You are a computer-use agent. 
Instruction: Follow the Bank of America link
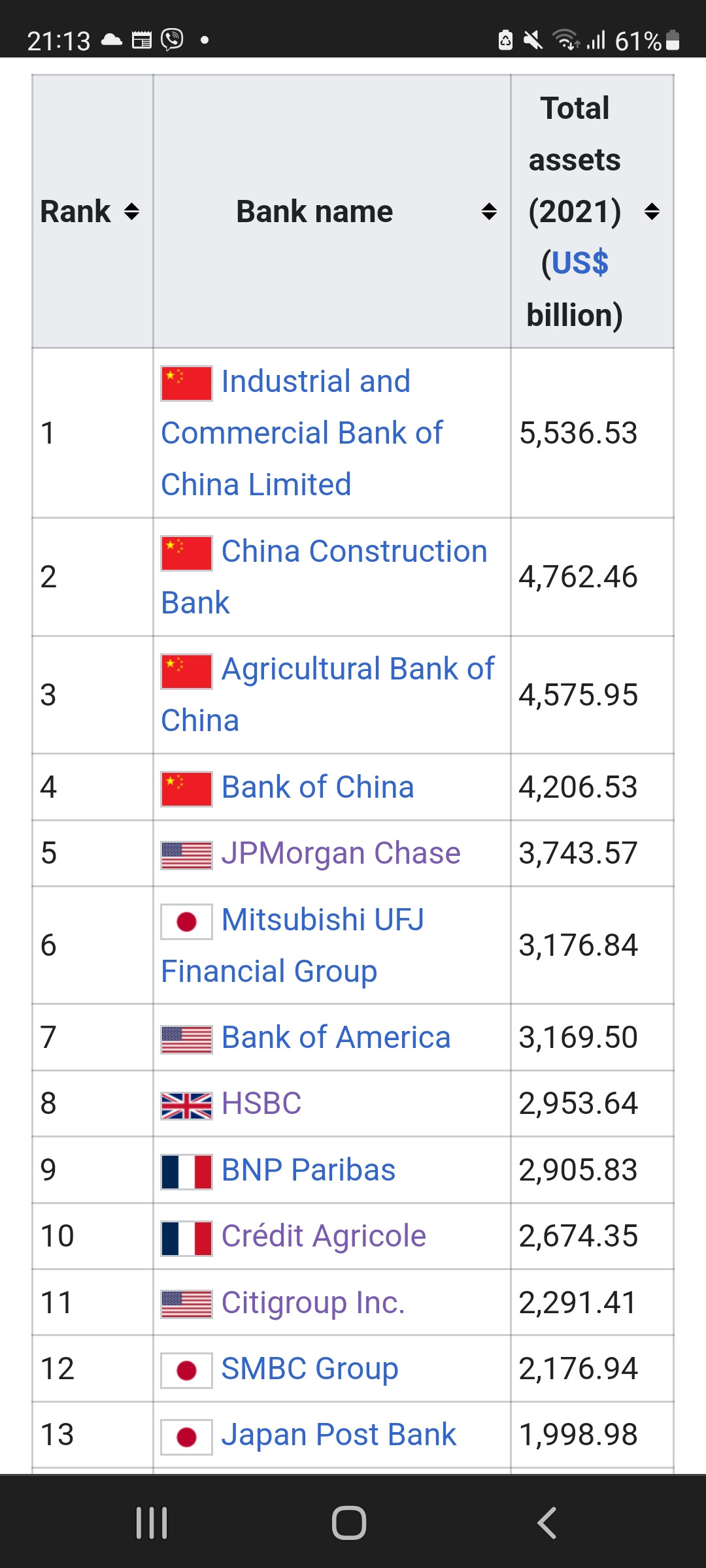point(335,1037)
